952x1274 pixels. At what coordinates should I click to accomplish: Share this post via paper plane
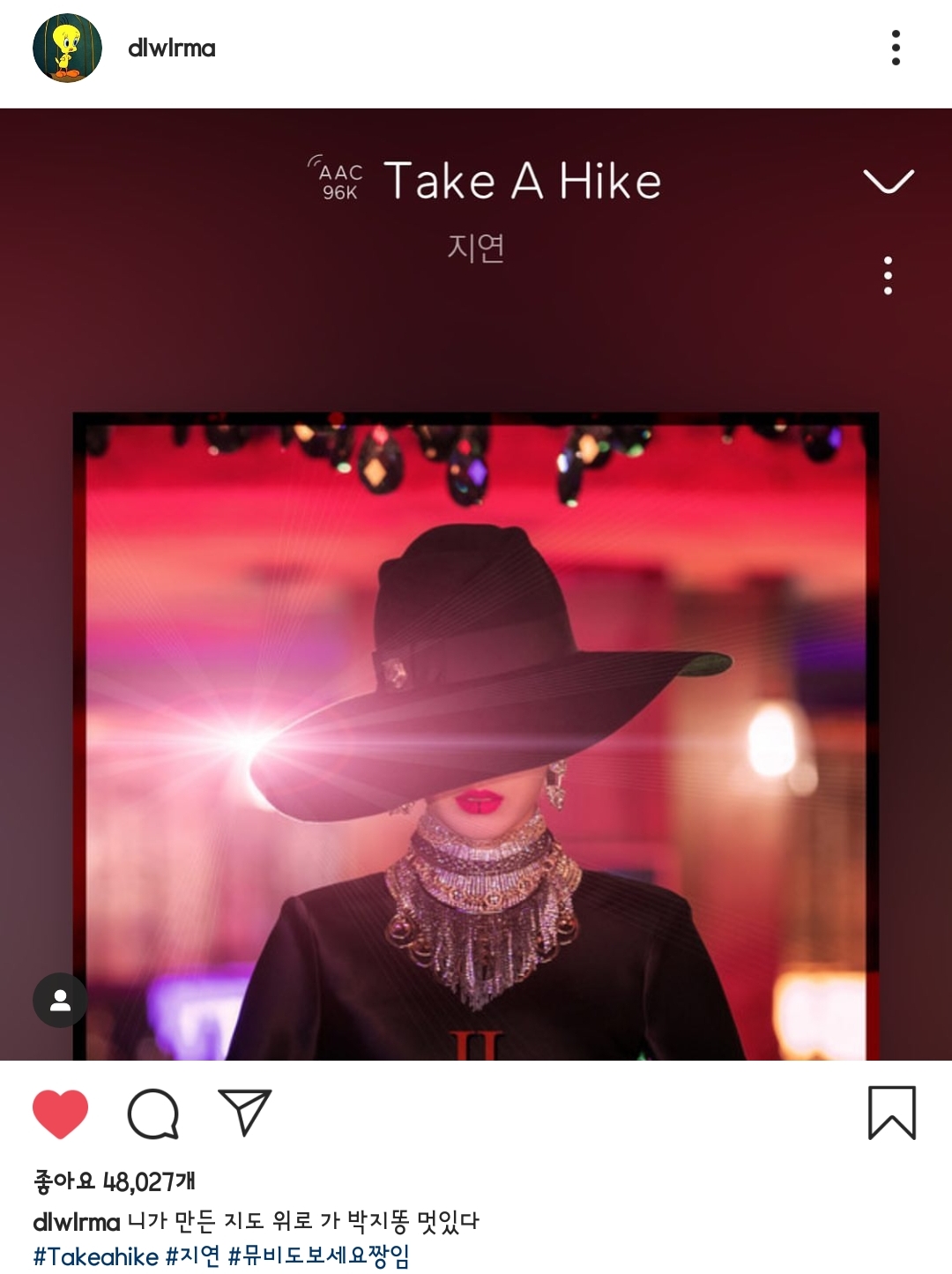click(x=244, y=1113)
